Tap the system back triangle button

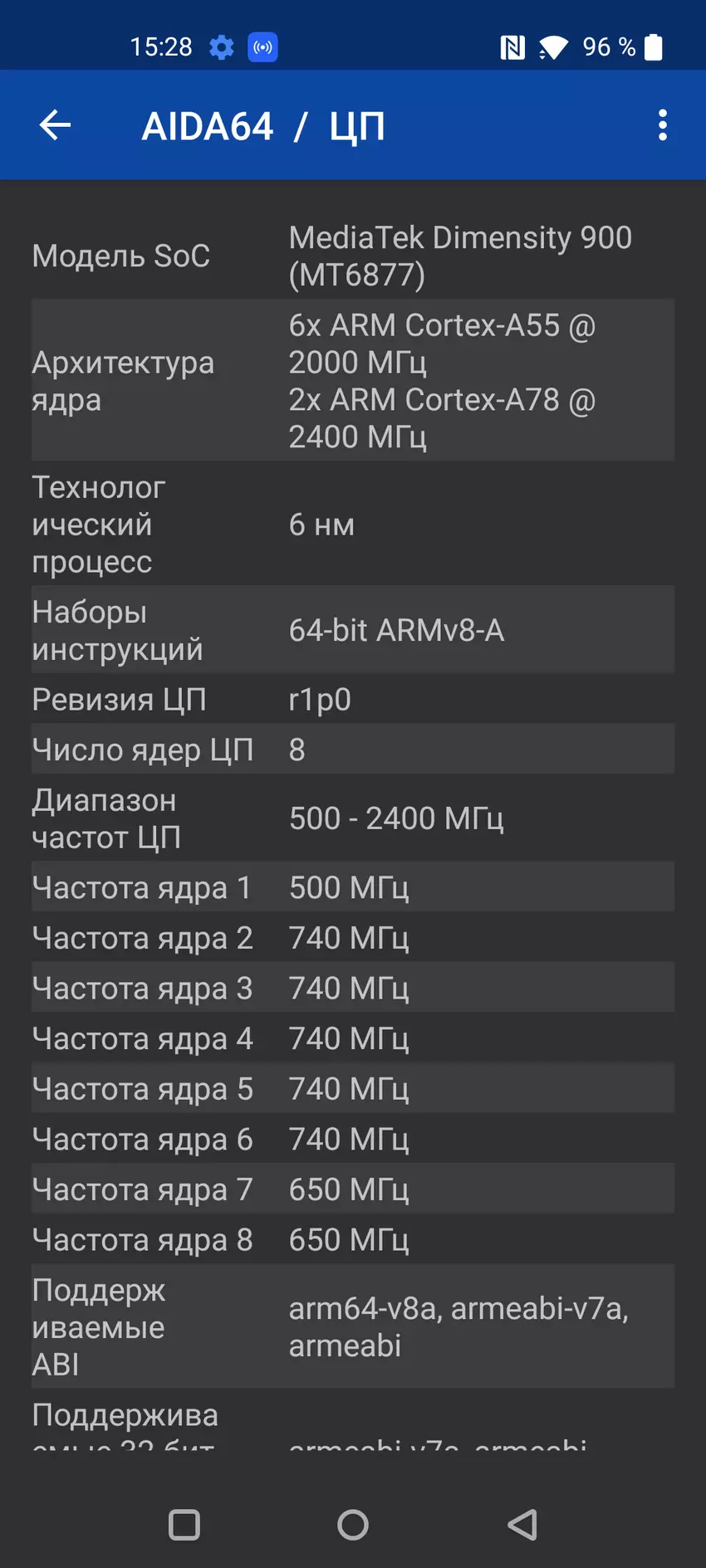pos(522,1524)
